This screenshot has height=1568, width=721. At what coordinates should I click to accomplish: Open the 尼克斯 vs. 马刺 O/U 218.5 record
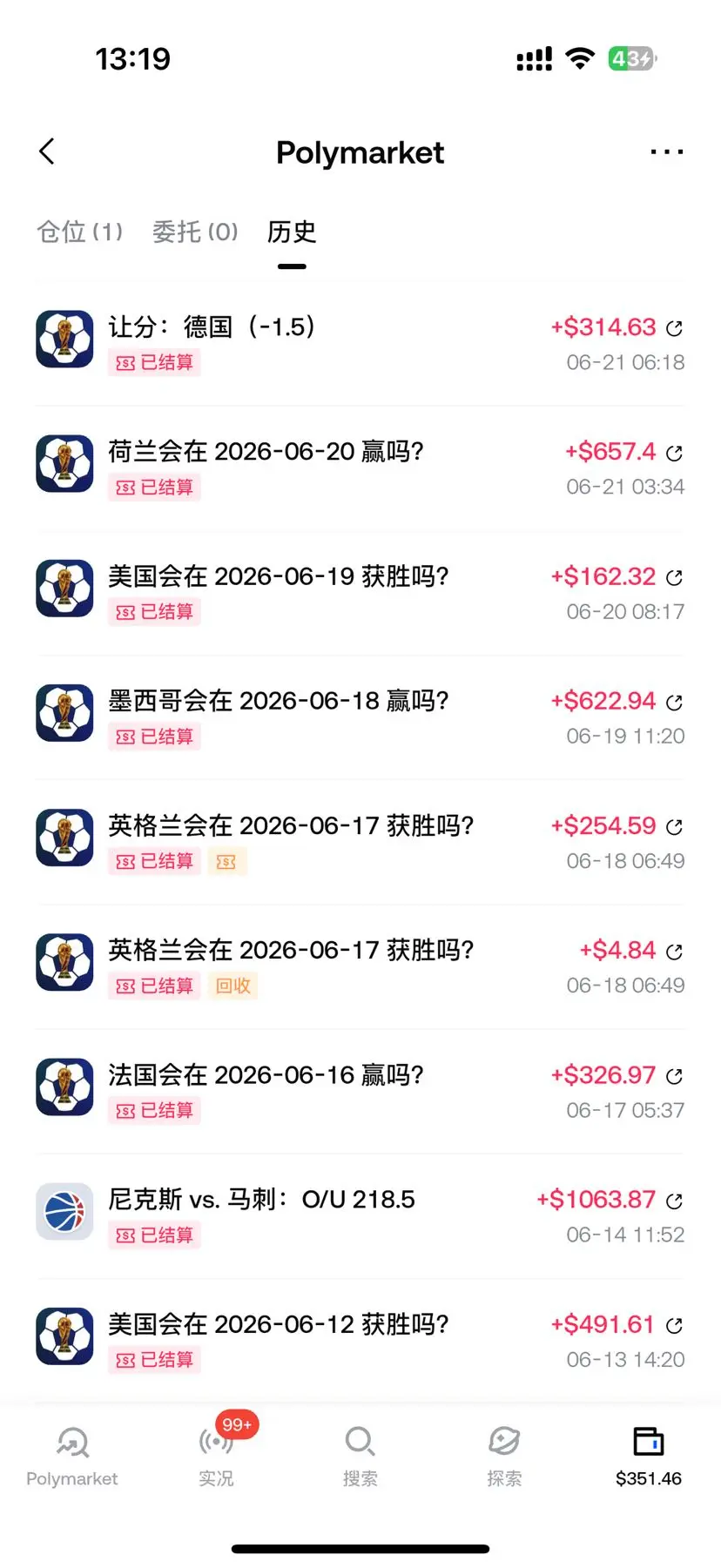point(360,1215)
